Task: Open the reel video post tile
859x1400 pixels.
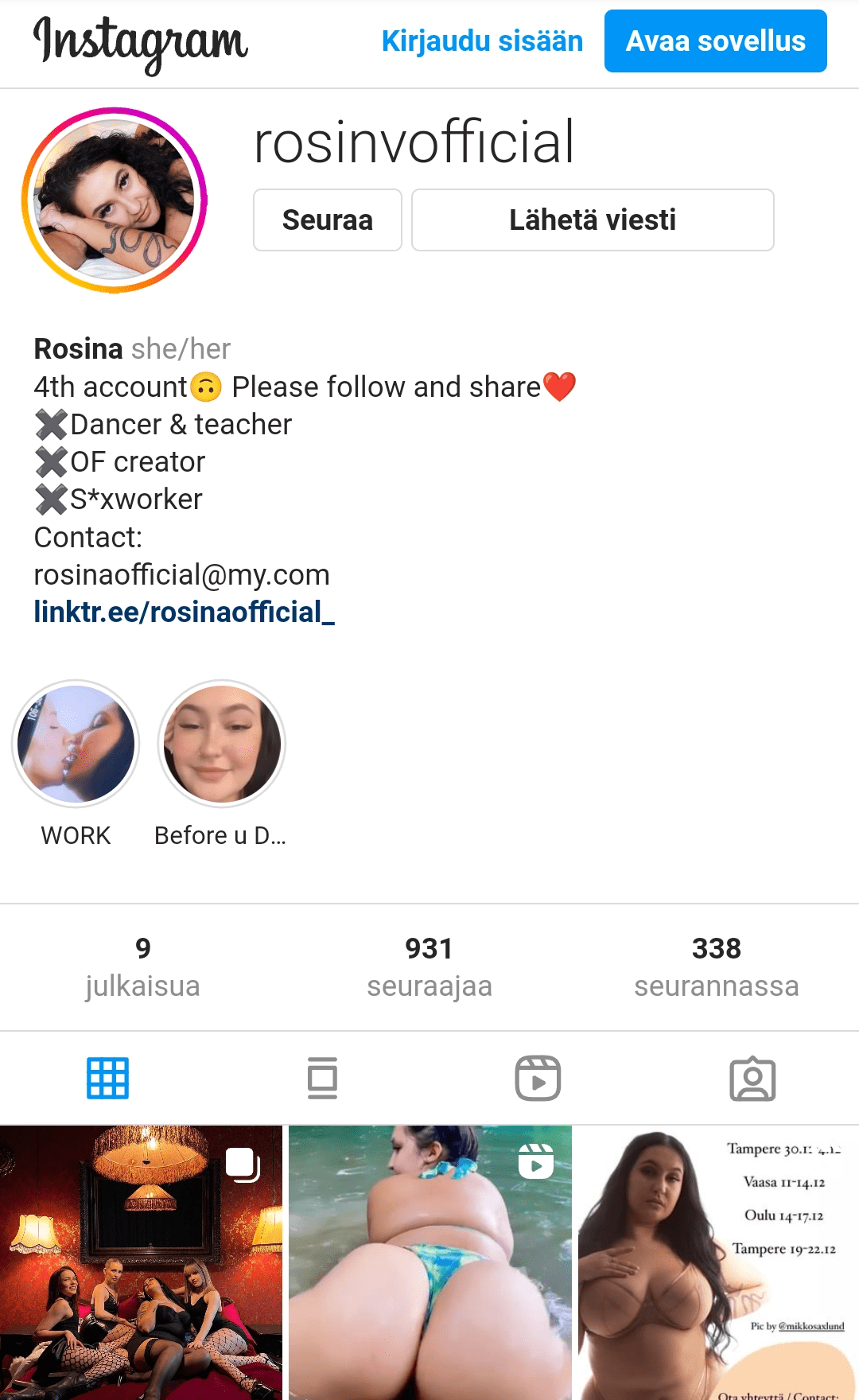Action: tap(429, 1262)
